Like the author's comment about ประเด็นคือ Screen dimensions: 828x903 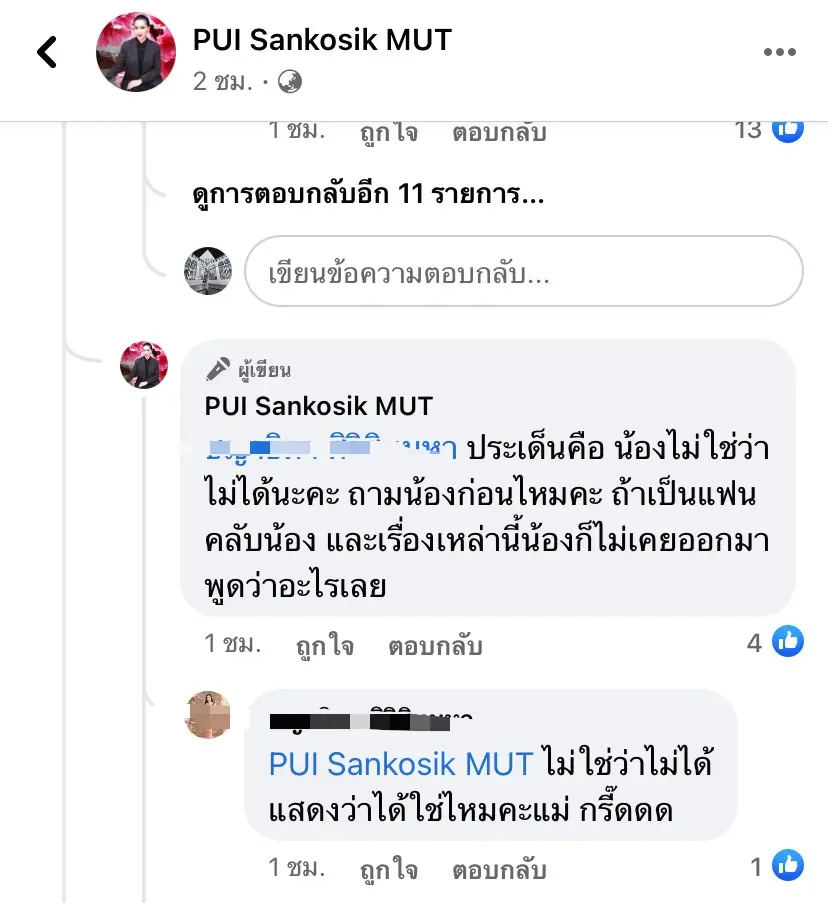[x=324, y=646]
